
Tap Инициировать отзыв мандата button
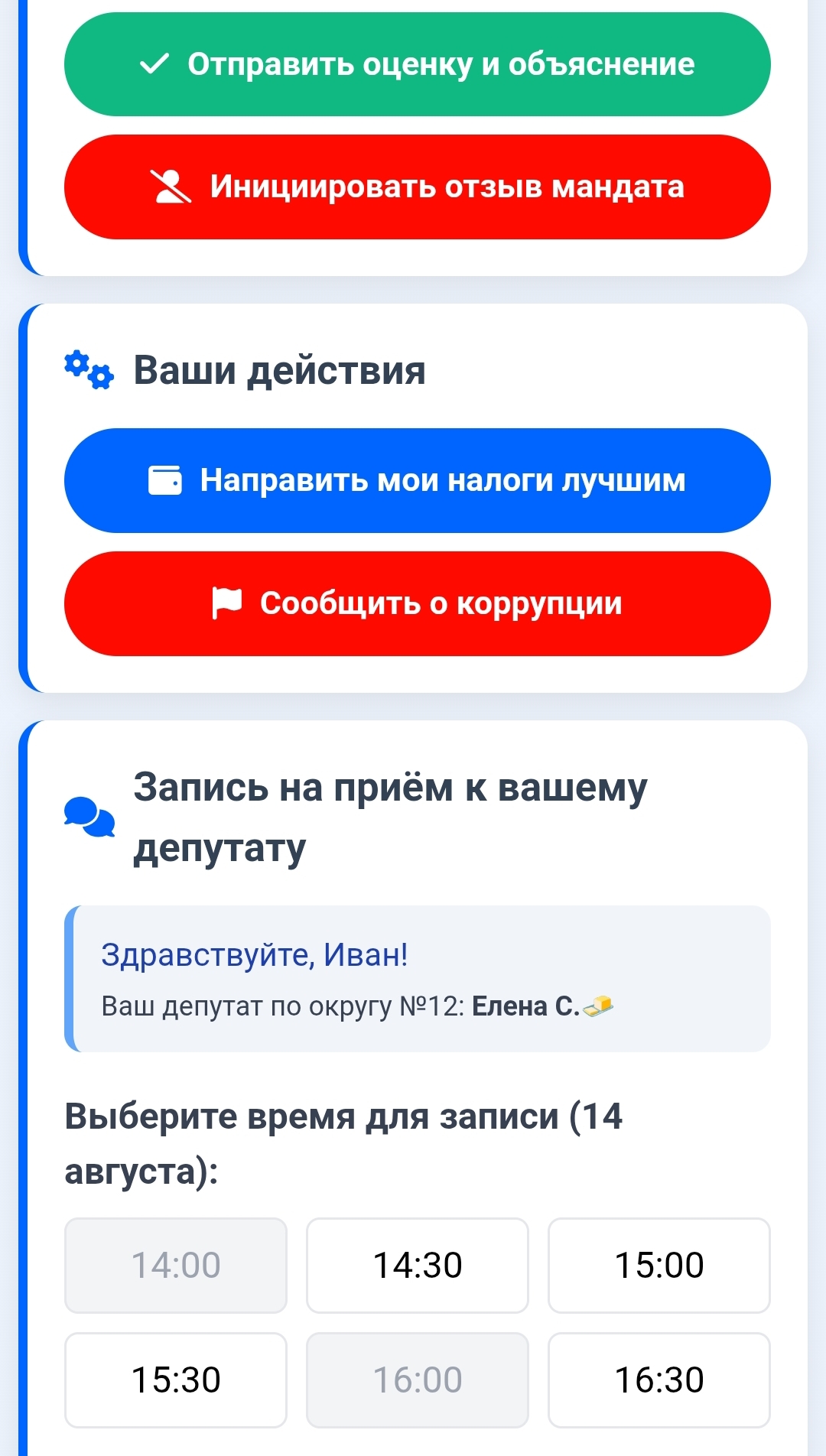(x=417, y=187)
